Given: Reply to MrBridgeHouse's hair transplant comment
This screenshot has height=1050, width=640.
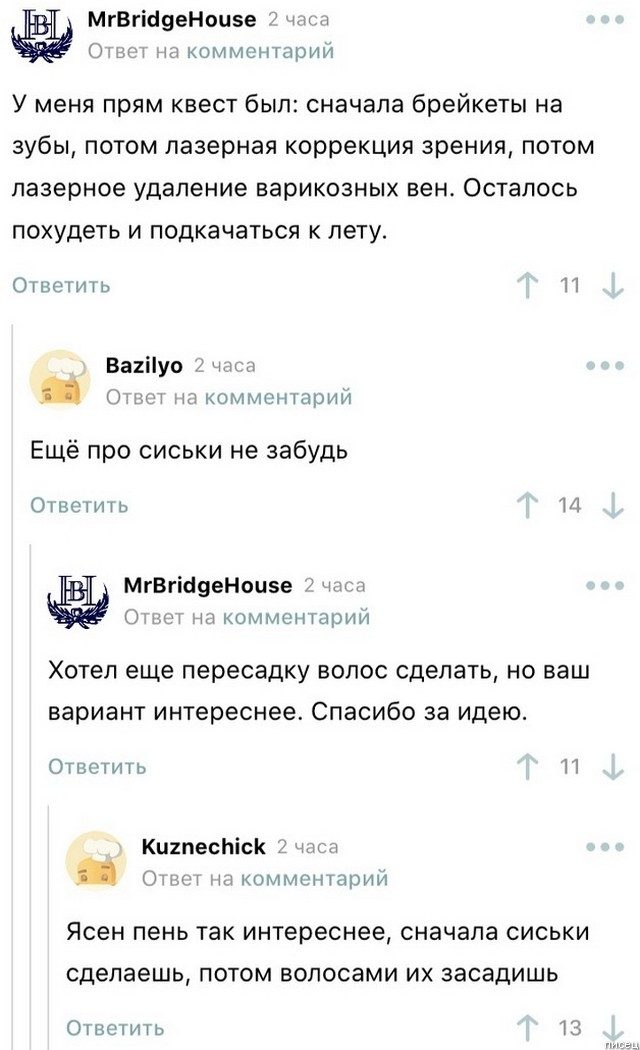Looking at the screenshot, I should [97, 767].
